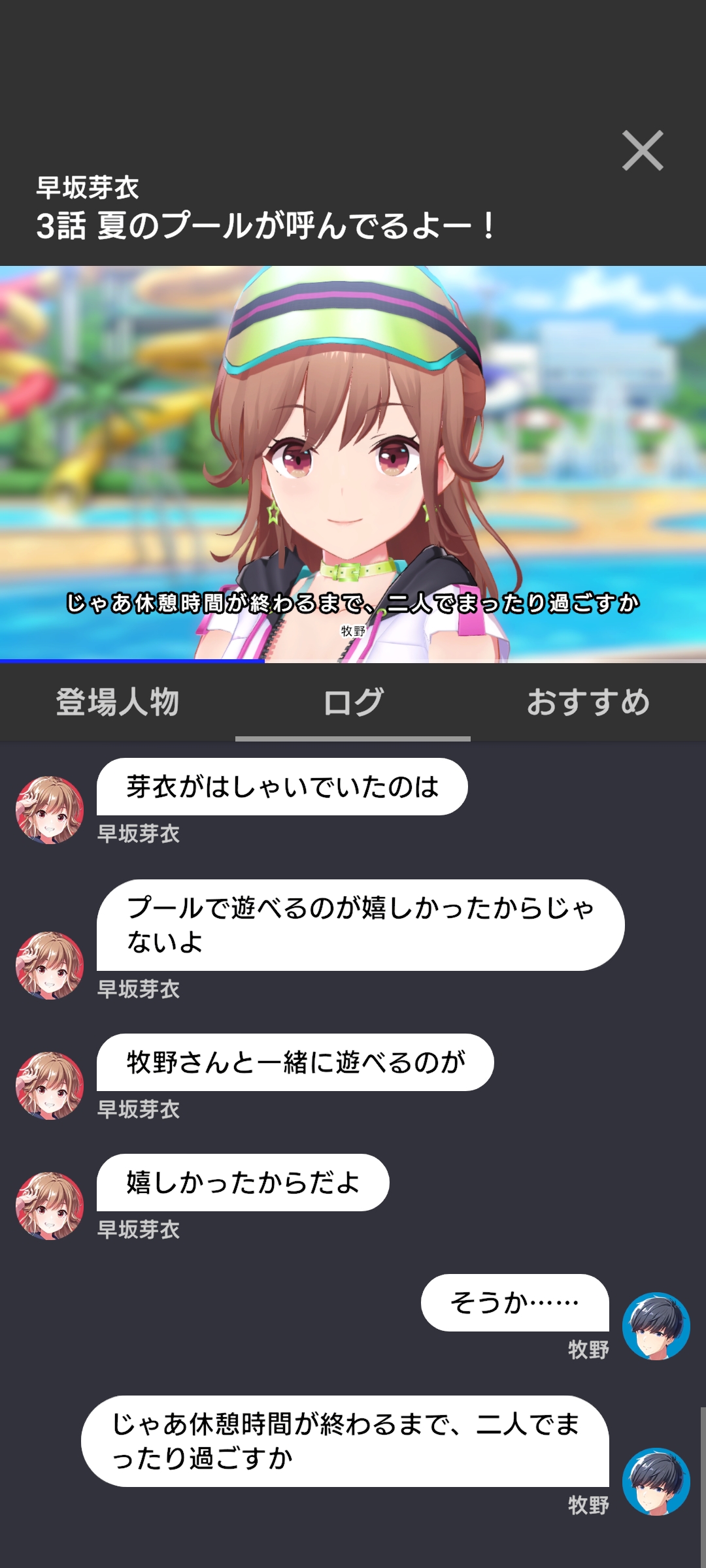Image resolution: width=706 pixels, height=1568 pixels.
Task: Open the おすすめ tab
Action: coord(588,702)
